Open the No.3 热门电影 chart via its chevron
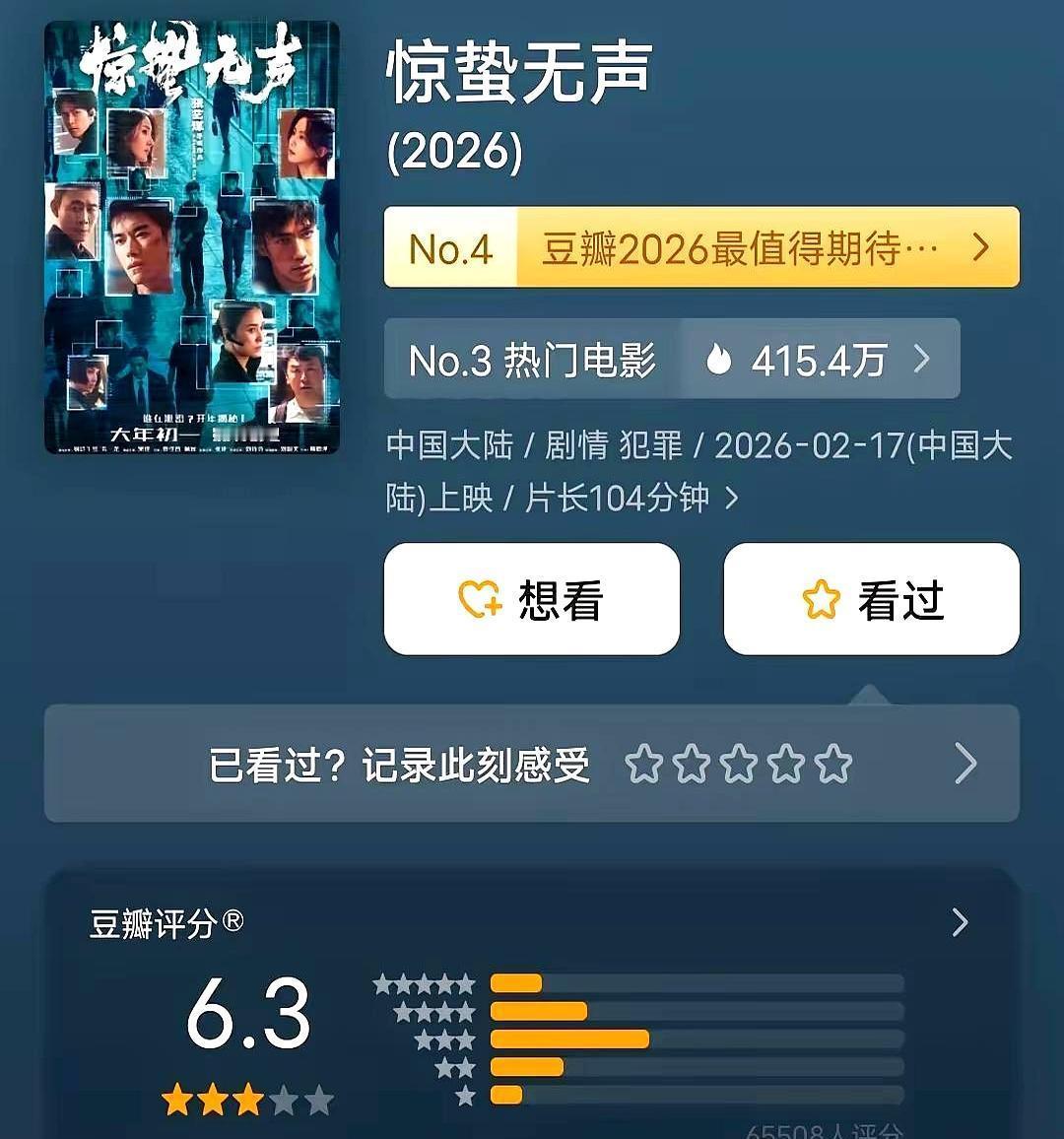1064x1139 pixels. click(922, 359)
